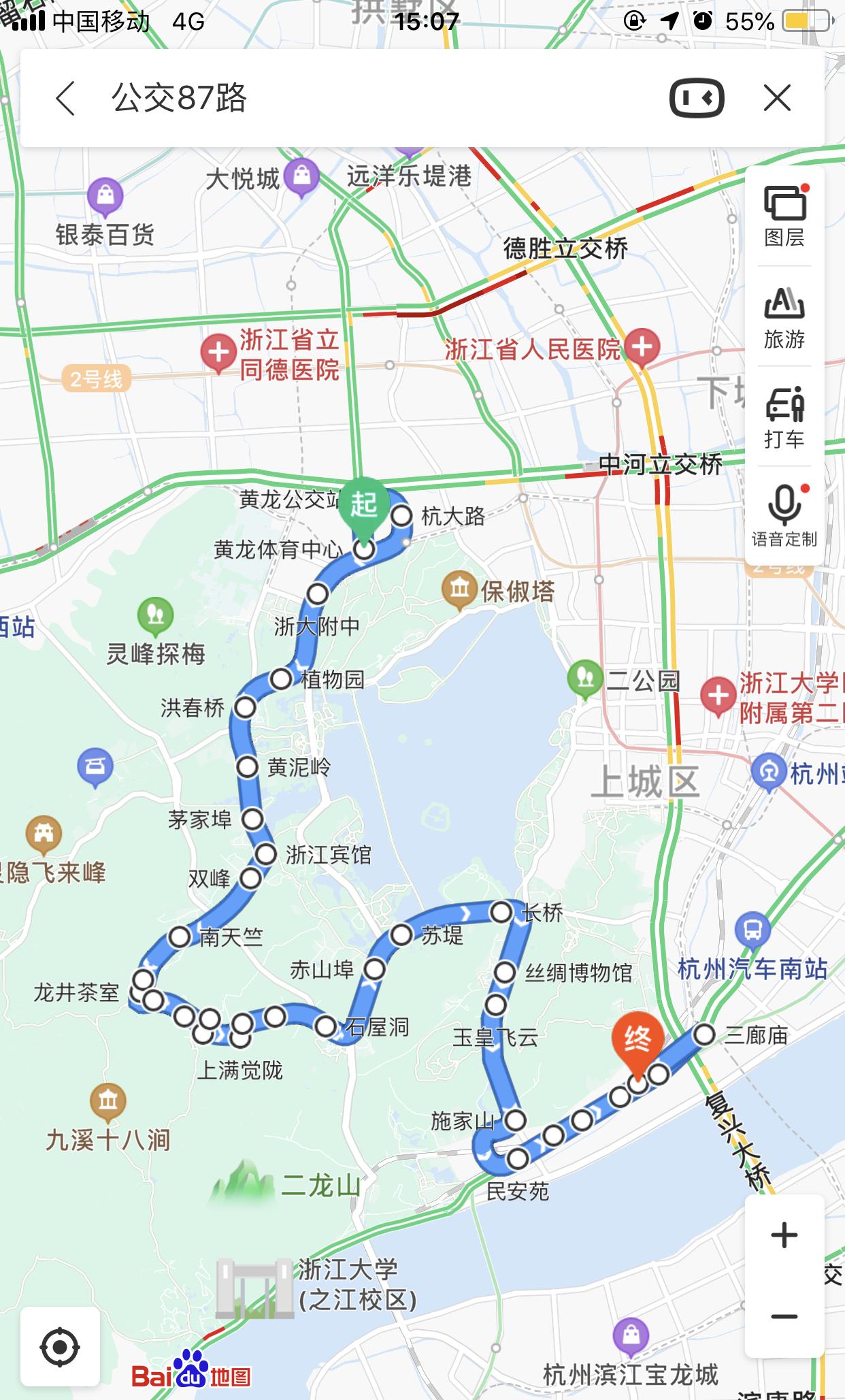Select the 长桥 bus stop marker
Viewport: 845px width, 1400px height.
[x=501, y=912]
